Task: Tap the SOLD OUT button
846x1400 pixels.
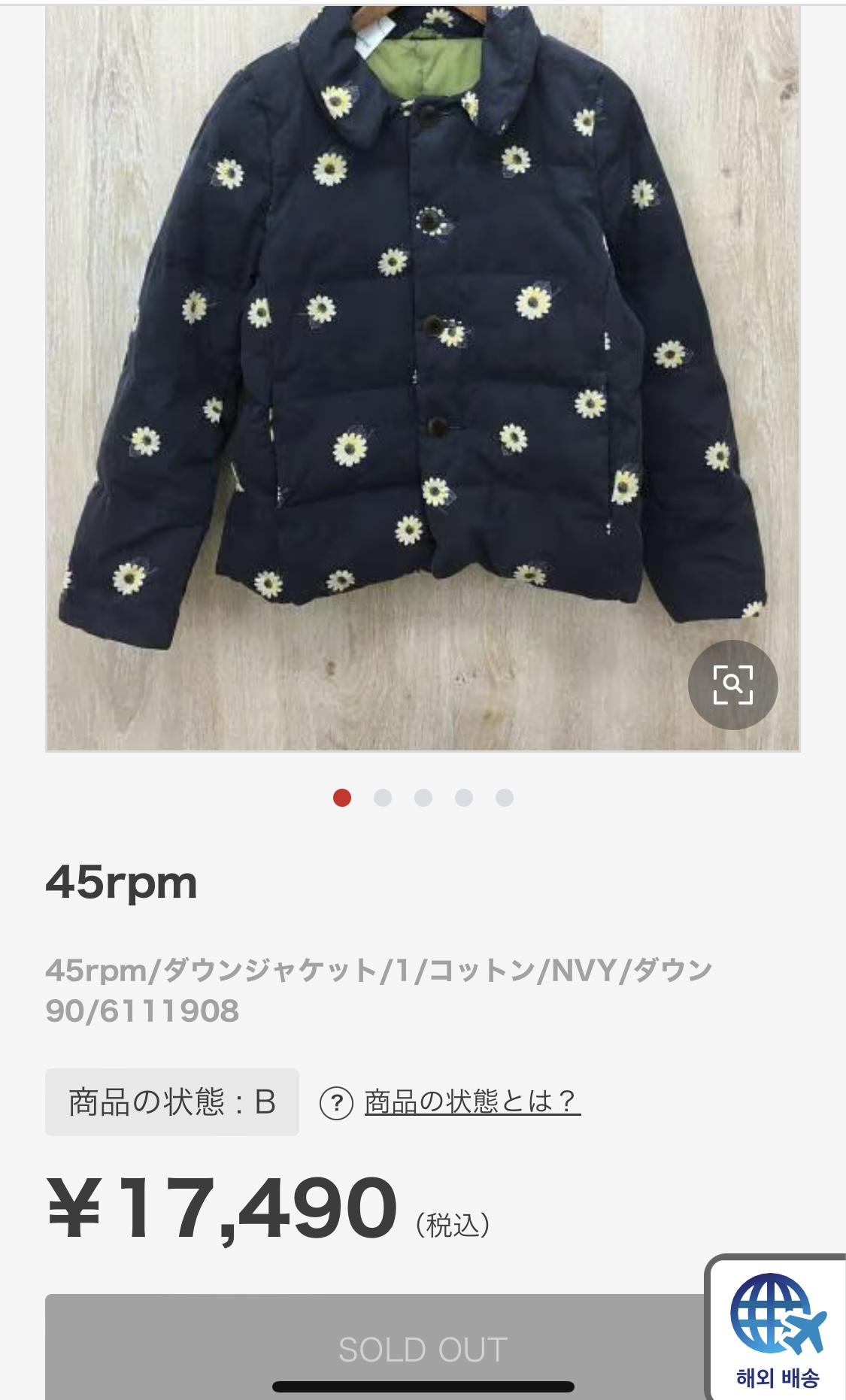Action: tap(376, 1349)
